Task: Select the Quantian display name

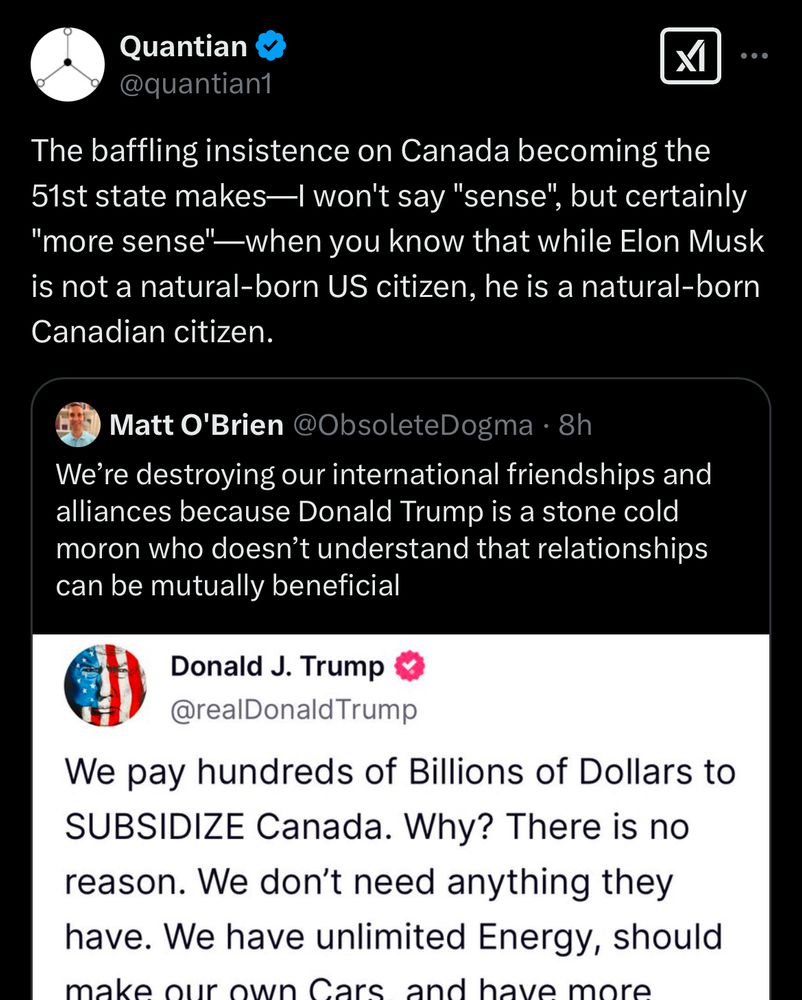Action: click(182, 45)
